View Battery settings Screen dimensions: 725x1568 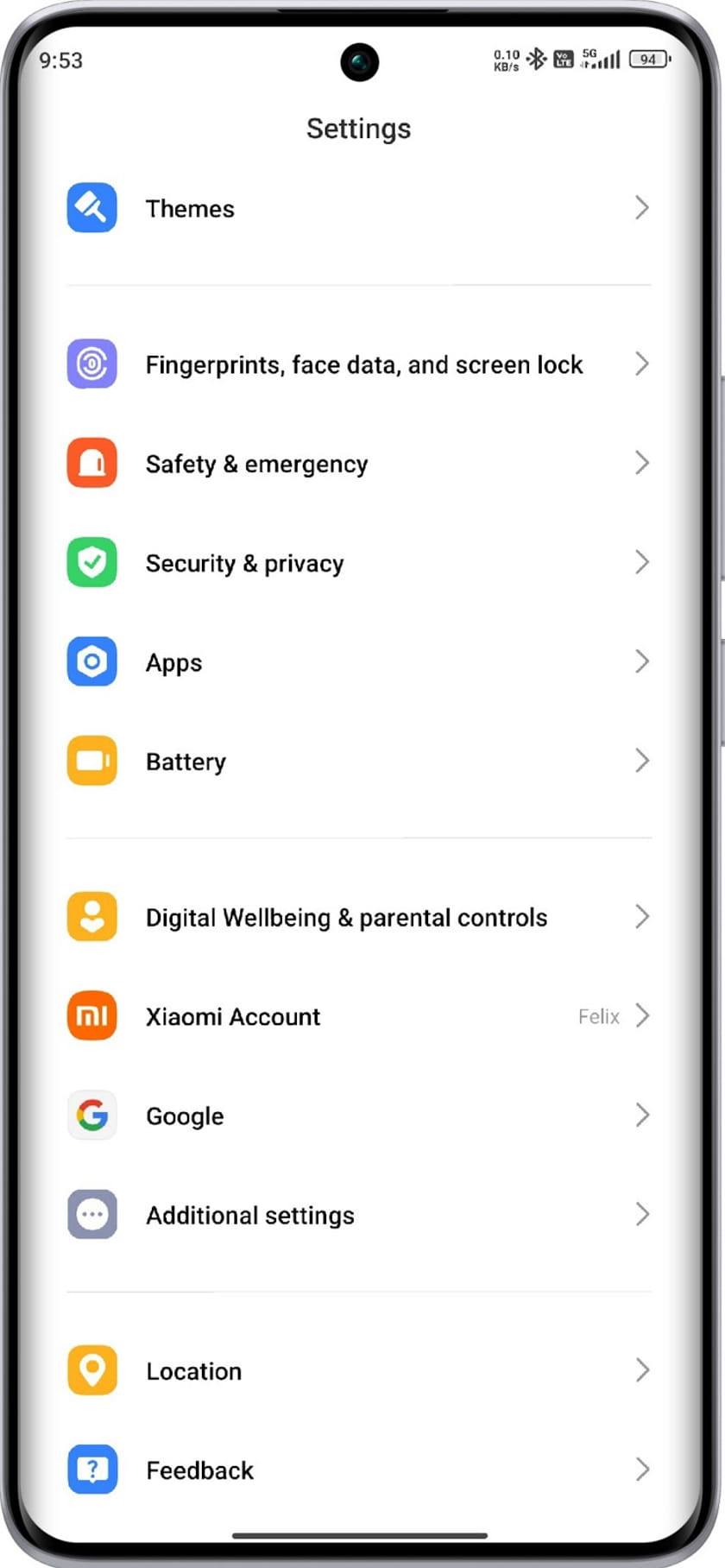358,762
